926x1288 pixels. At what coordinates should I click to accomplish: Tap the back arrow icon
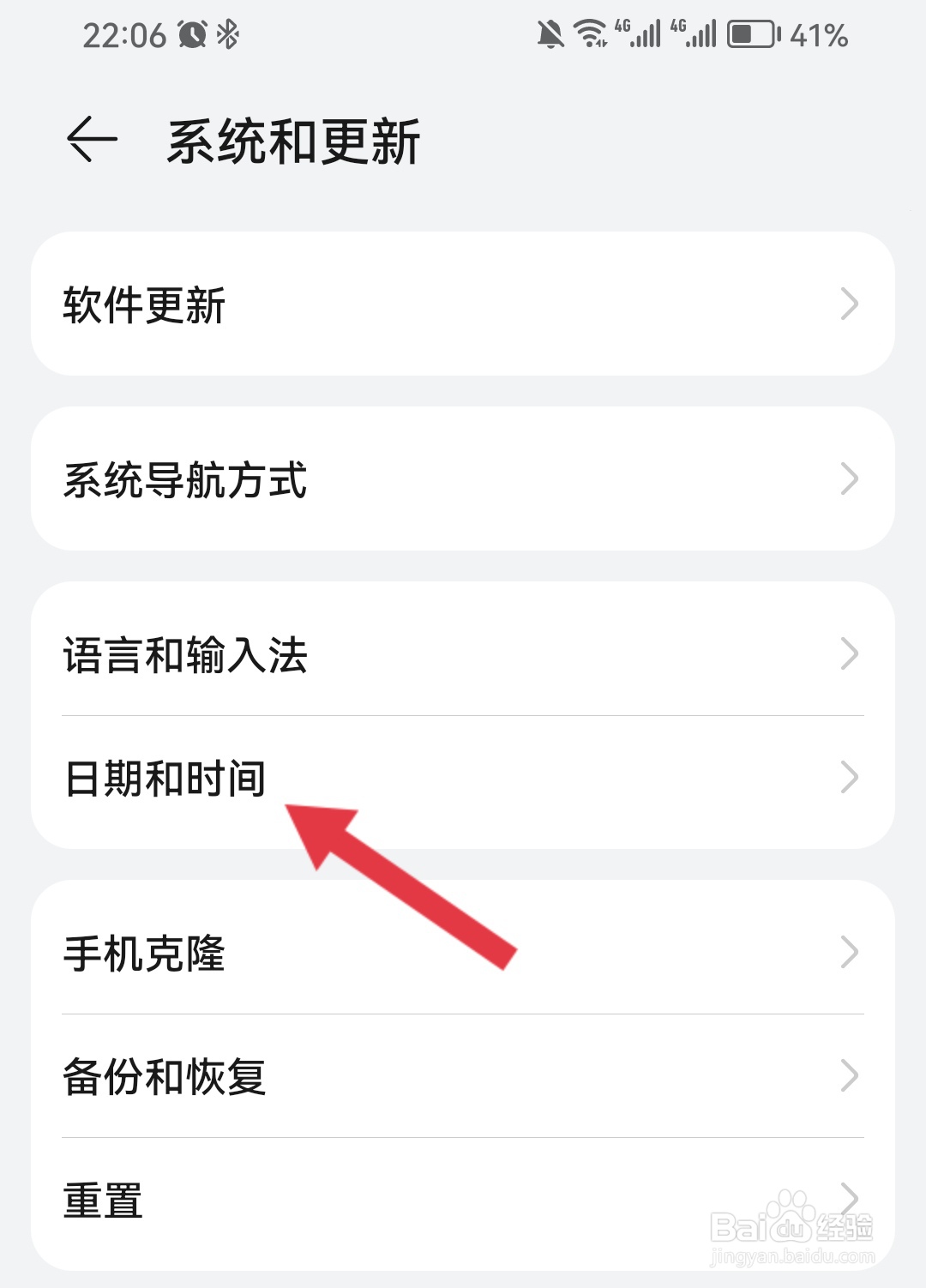(x=90, y=140)
